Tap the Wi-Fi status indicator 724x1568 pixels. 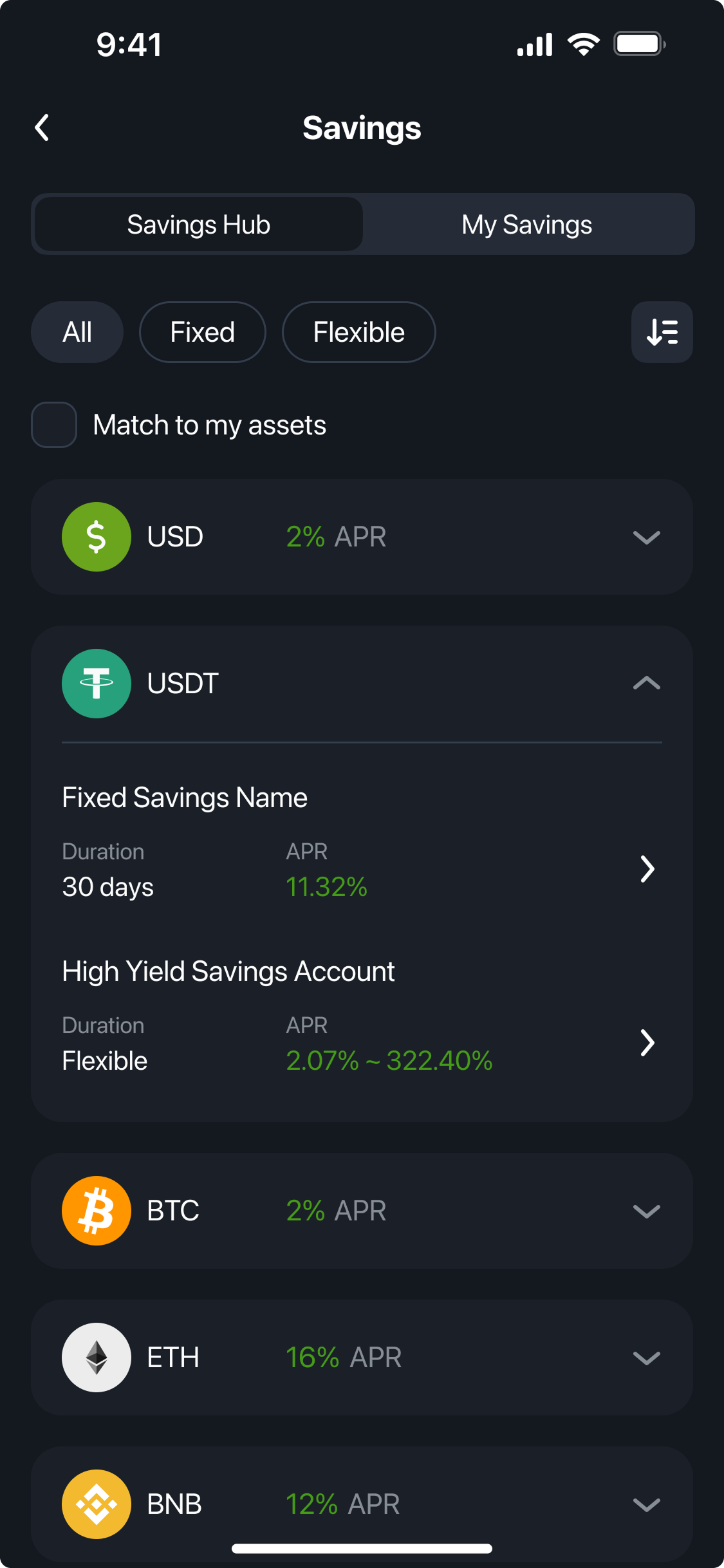pos(582,44)
